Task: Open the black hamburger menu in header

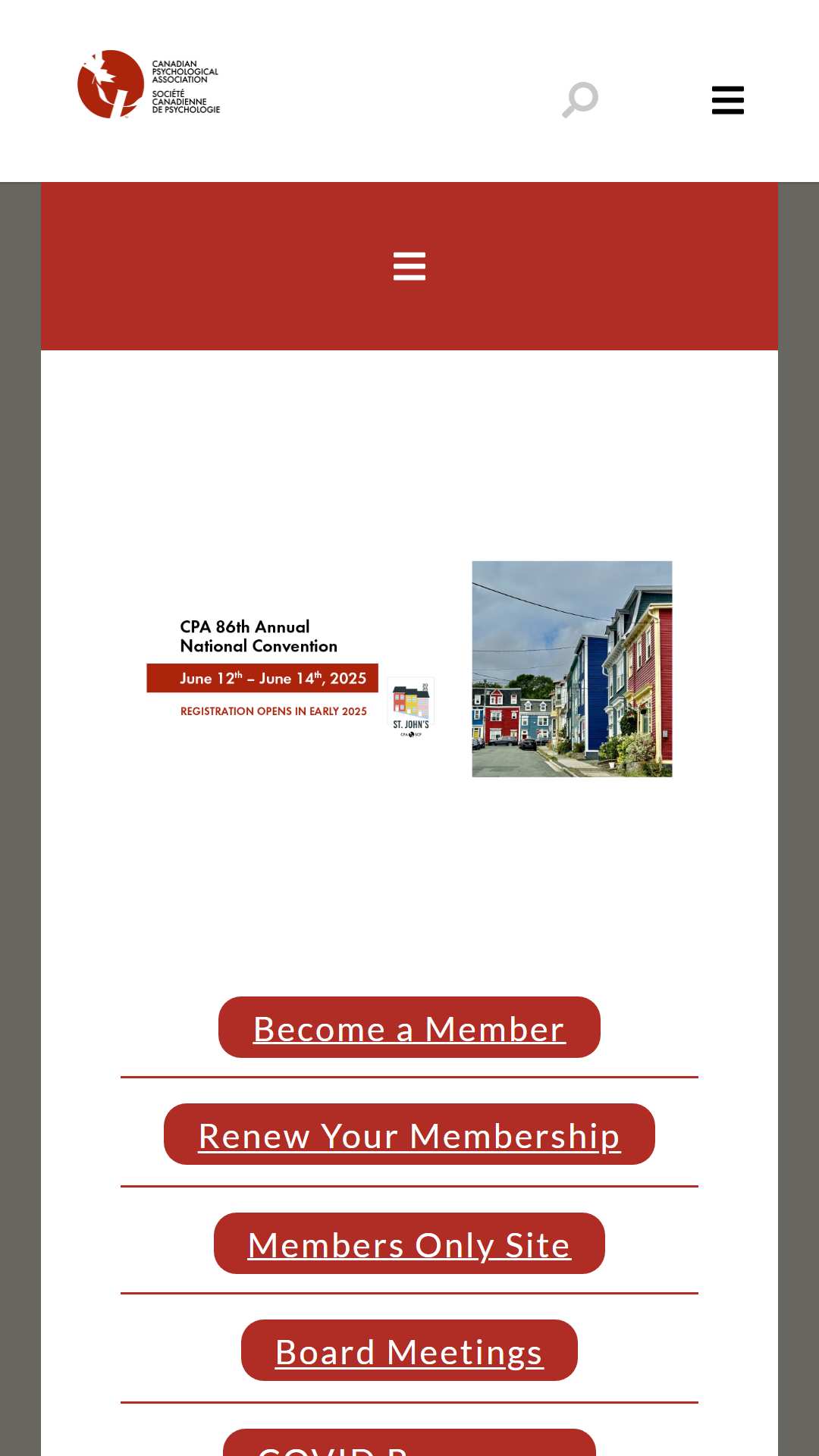Action: coord(727,100)
